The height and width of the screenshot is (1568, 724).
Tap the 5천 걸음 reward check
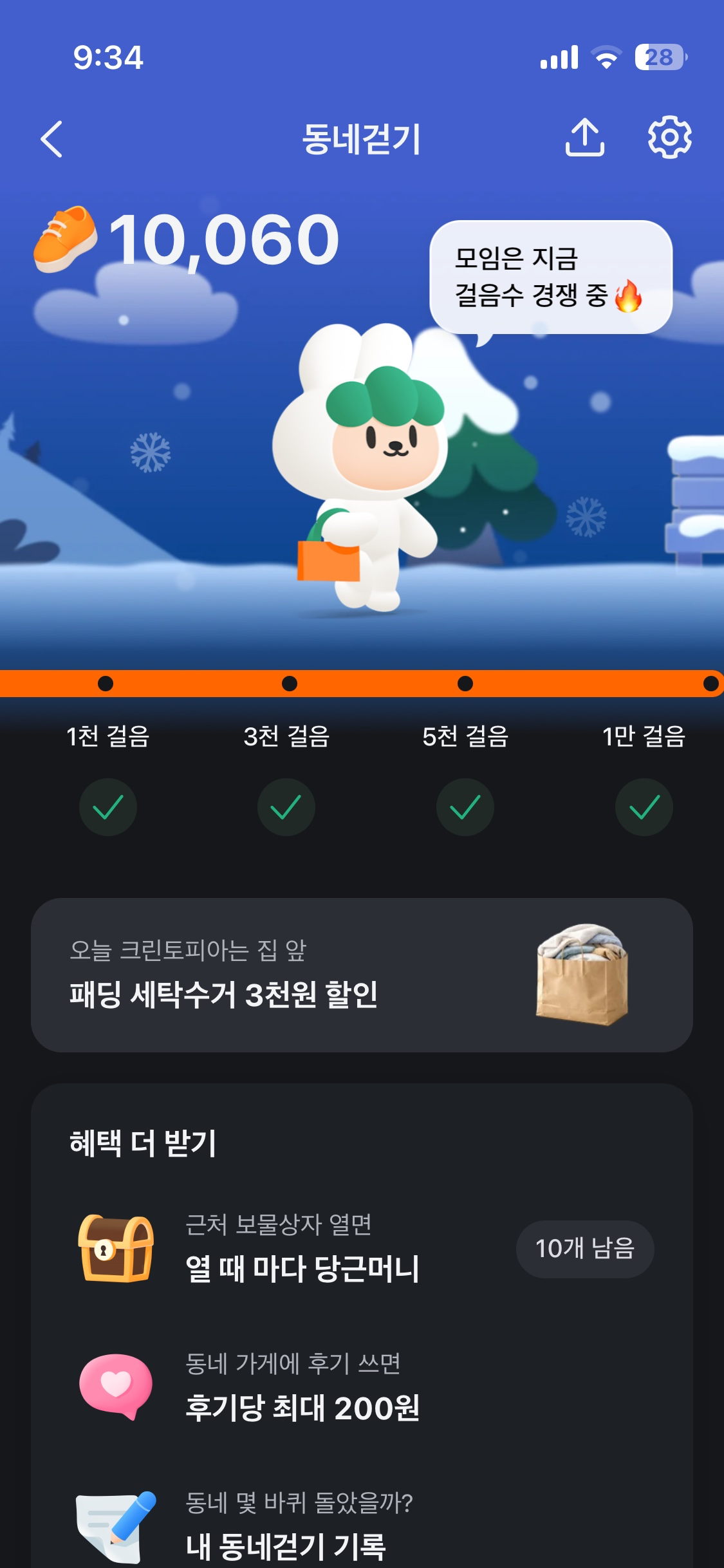coord(465,807)
